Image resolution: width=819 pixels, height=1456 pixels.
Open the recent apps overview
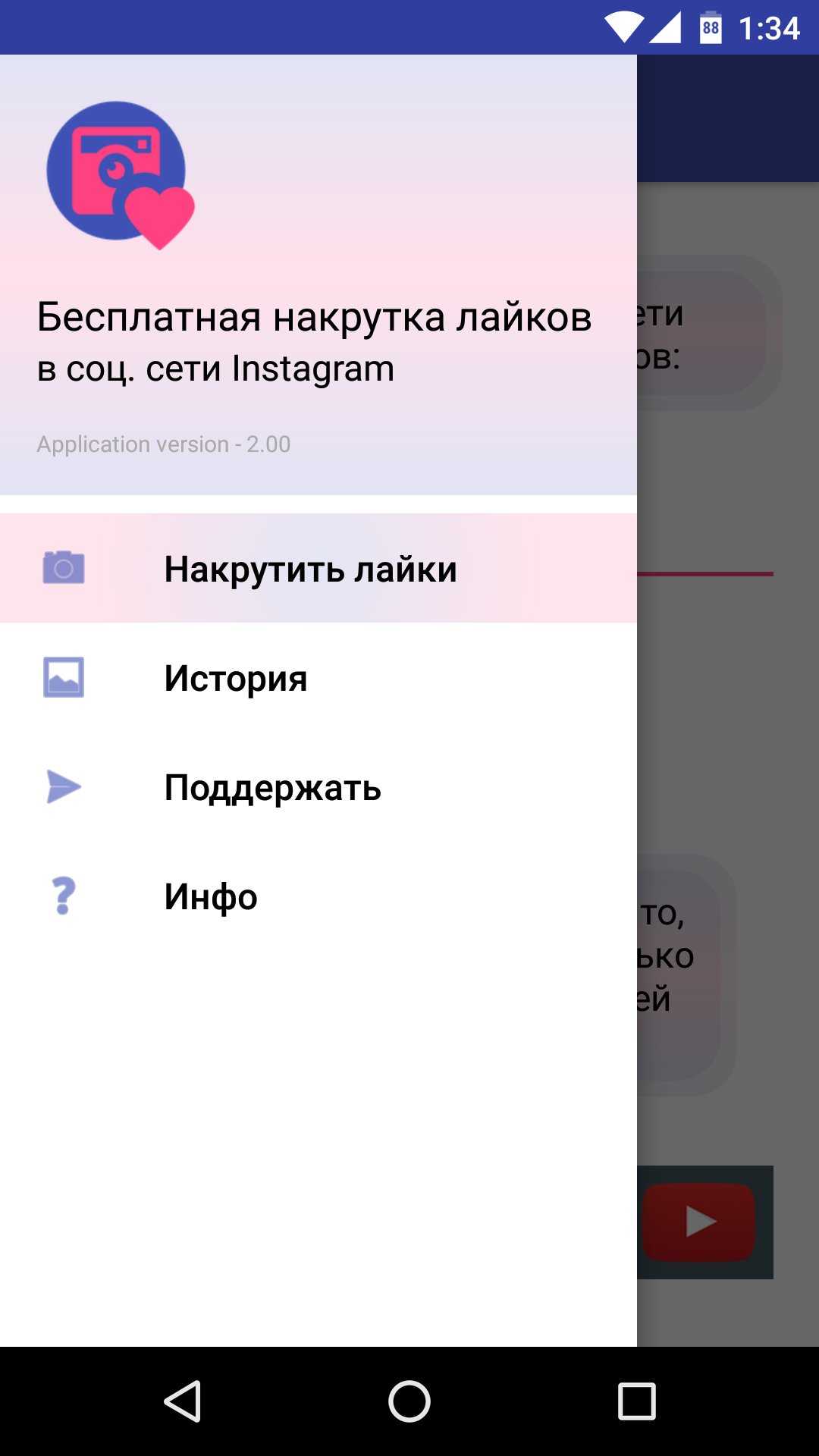pyautogui.click(x=636, y=1401)
